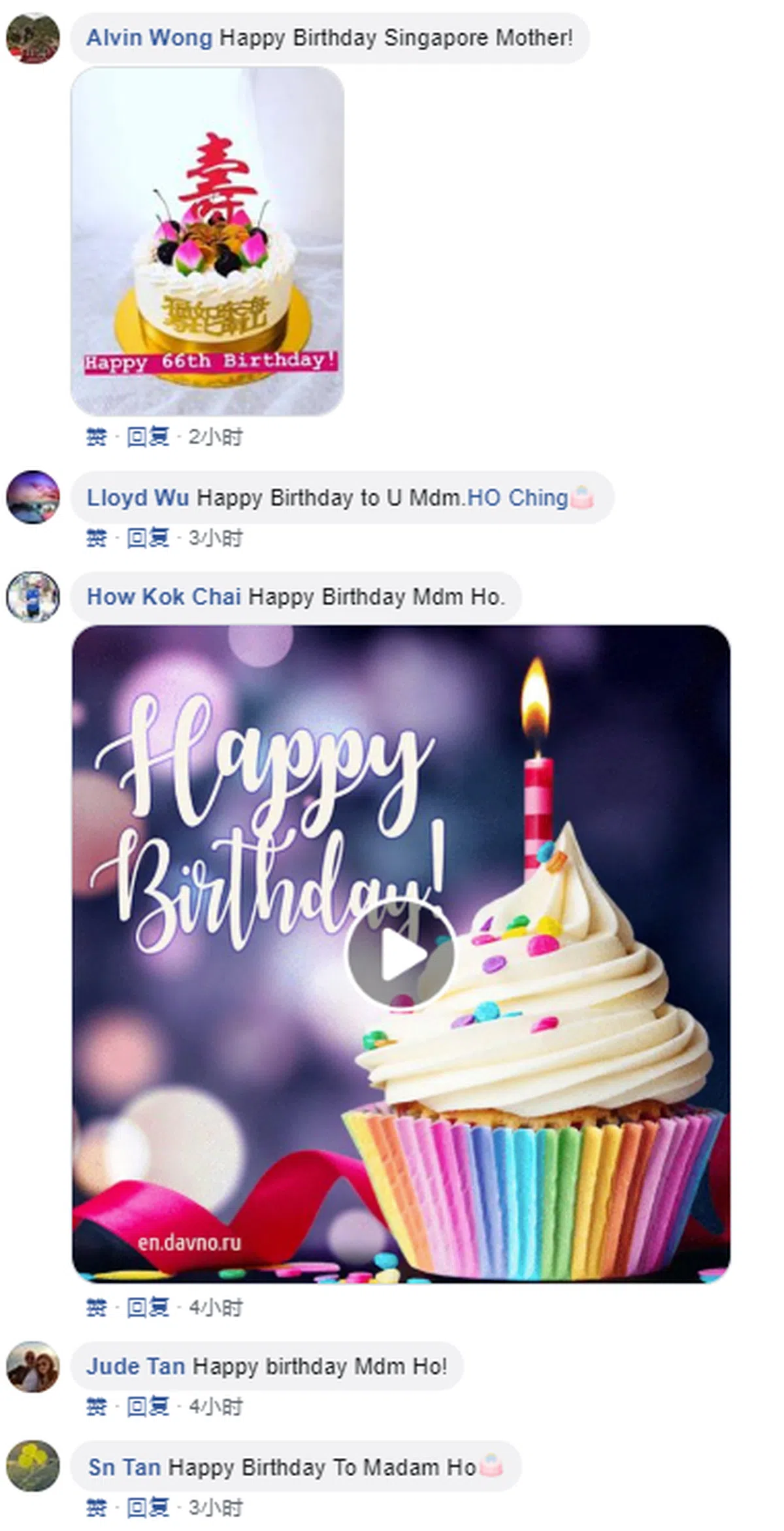Reply to Alvin Wong's comment
This screenshot has width=784, height=1531.
click(148, 436)
